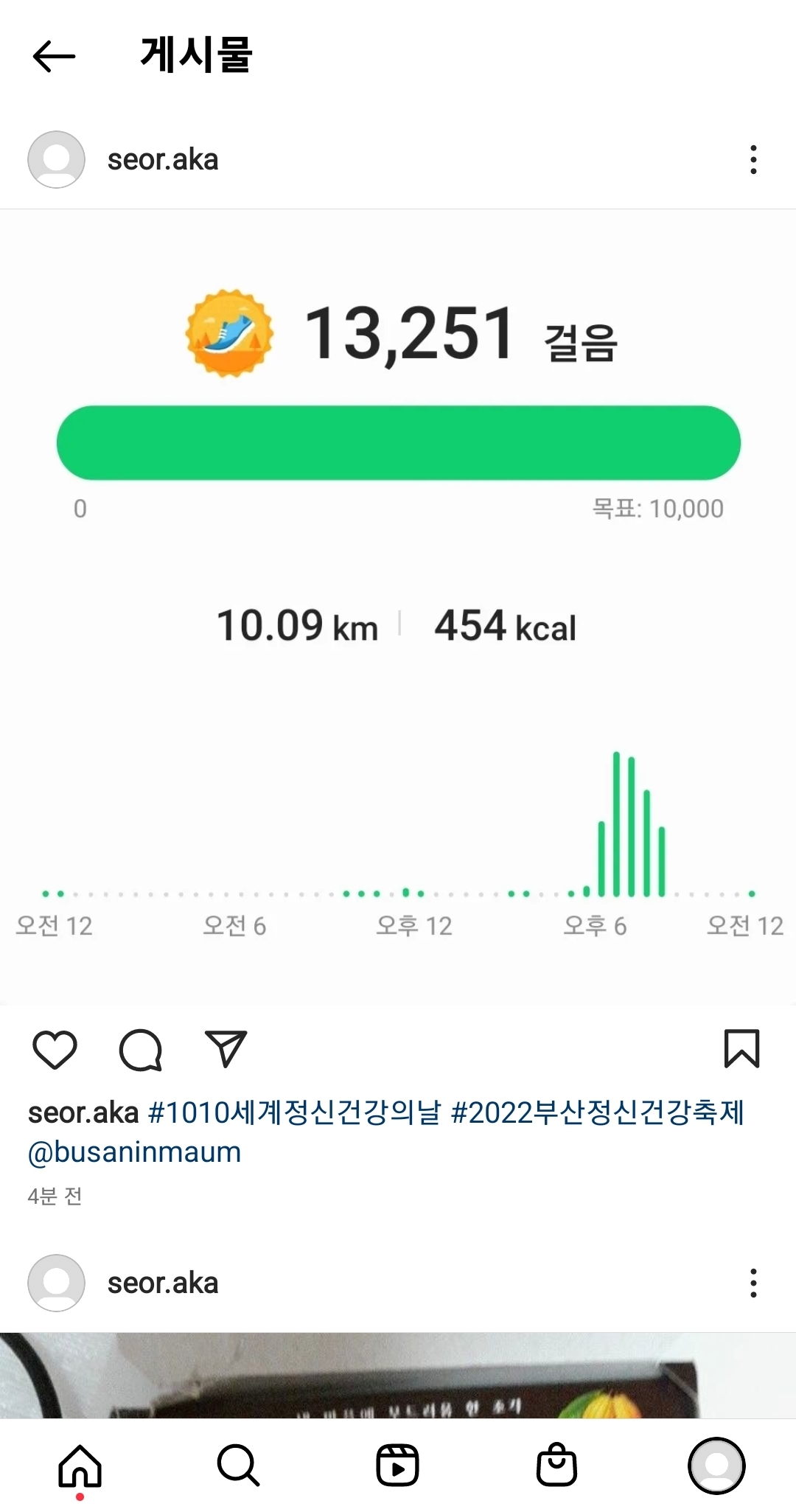Switch to the Profile tab

pos(716,1465)
